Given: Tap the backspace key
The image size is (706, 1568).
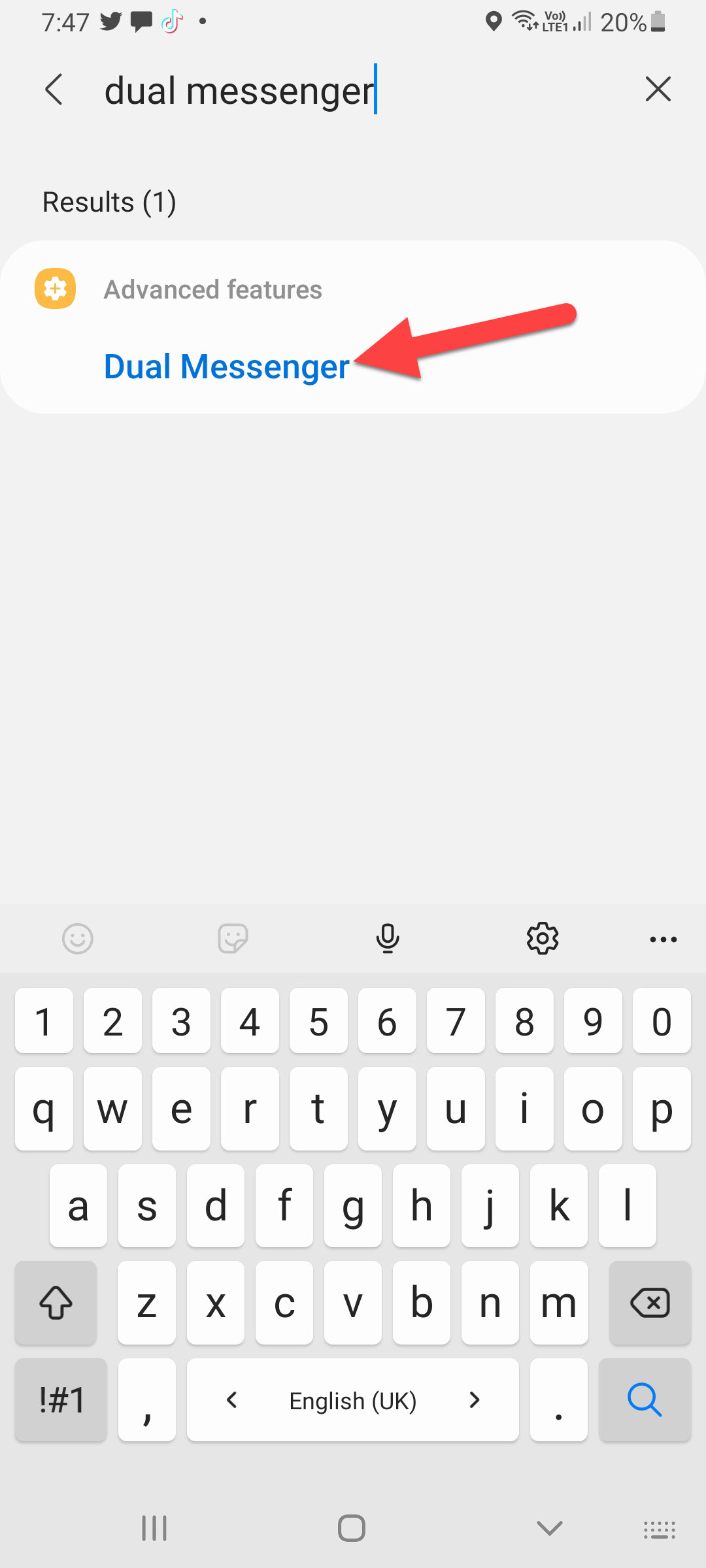Looking at the screenshot, I should coord(650,1303).
